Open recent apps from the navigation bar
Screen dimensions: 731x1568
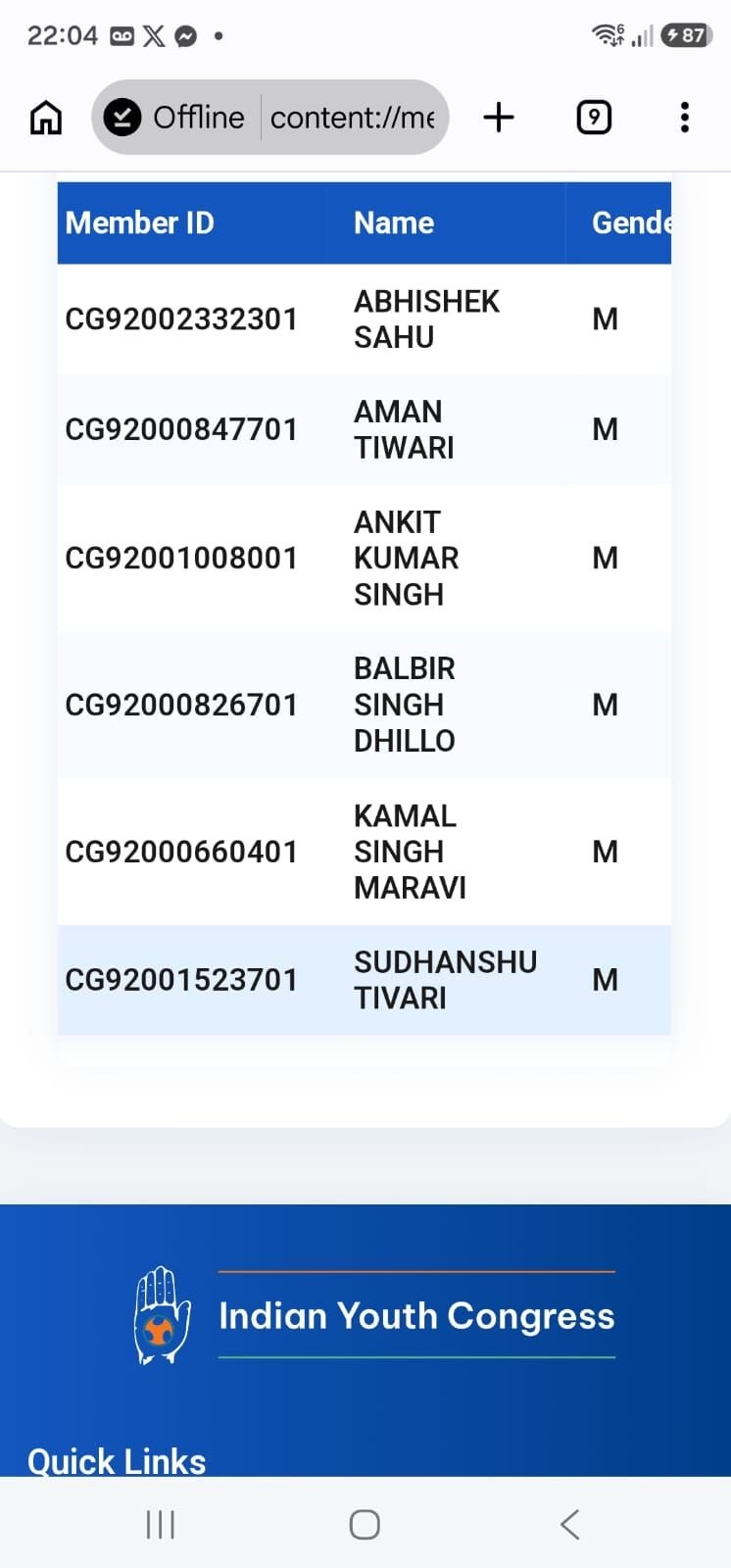coord(160,1524)
